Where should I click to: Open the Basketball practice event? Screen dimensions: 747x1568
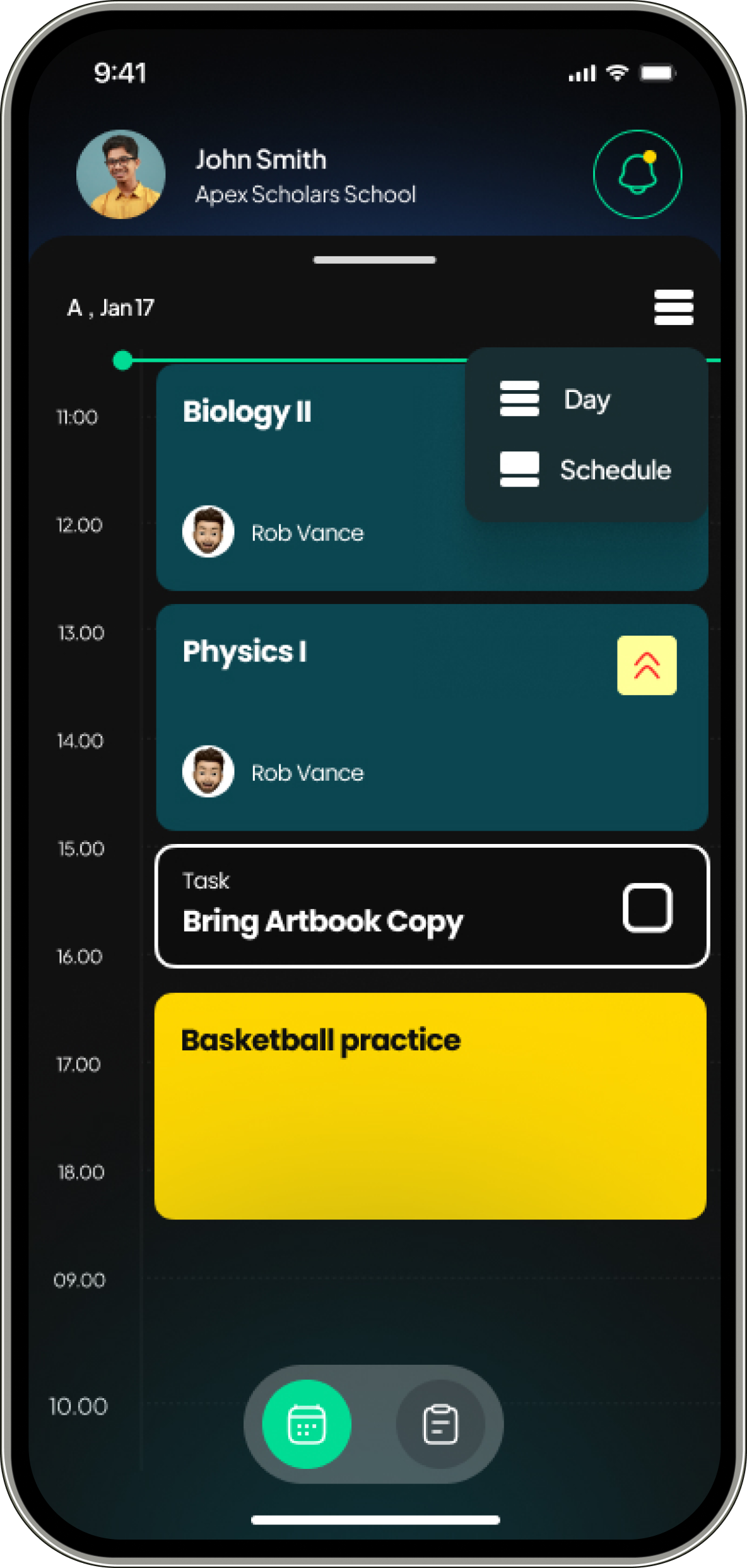(430, 1106)
